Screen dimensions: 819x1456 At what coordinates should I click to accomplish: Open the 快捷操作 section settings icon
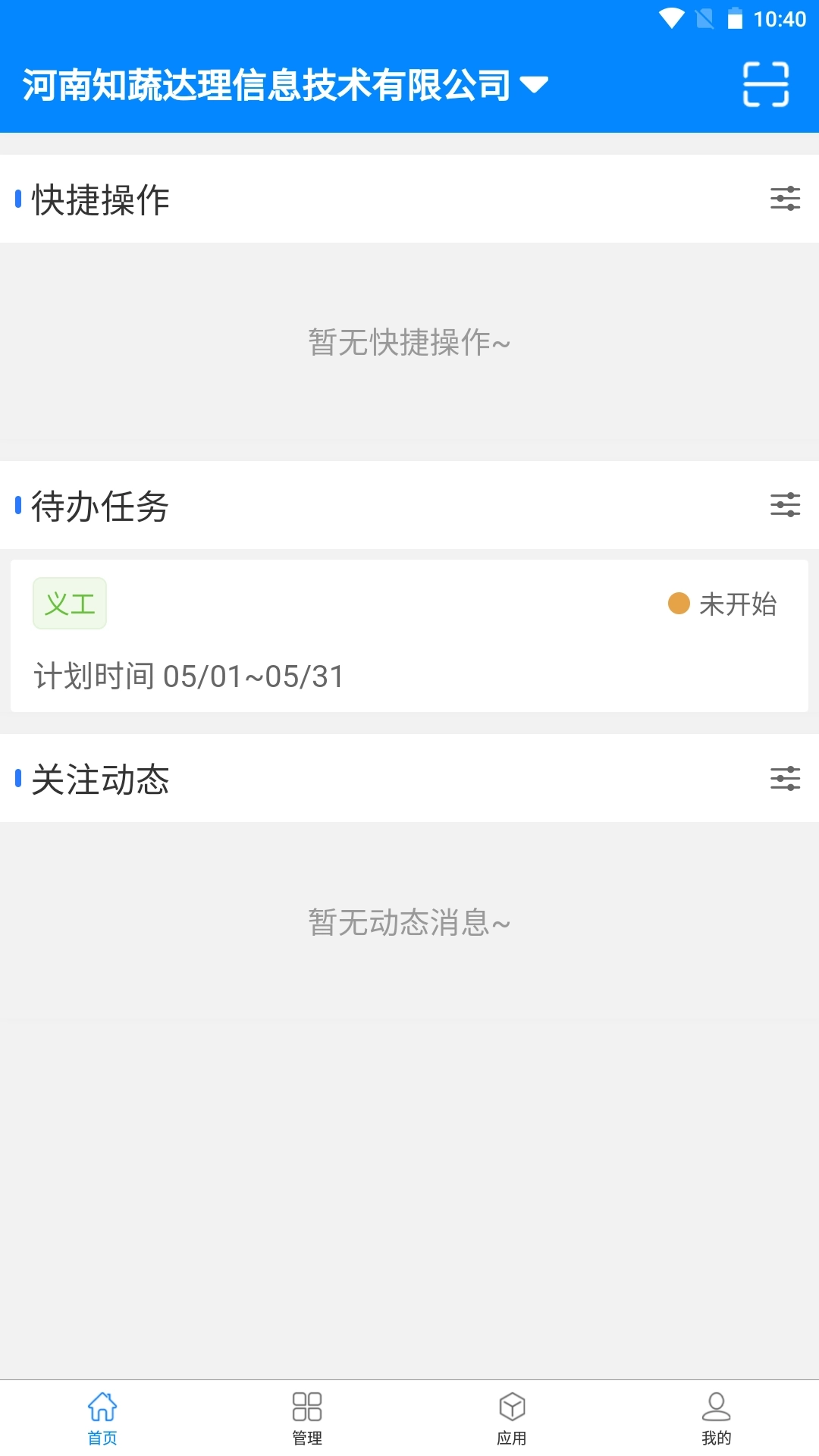[786, 199]
